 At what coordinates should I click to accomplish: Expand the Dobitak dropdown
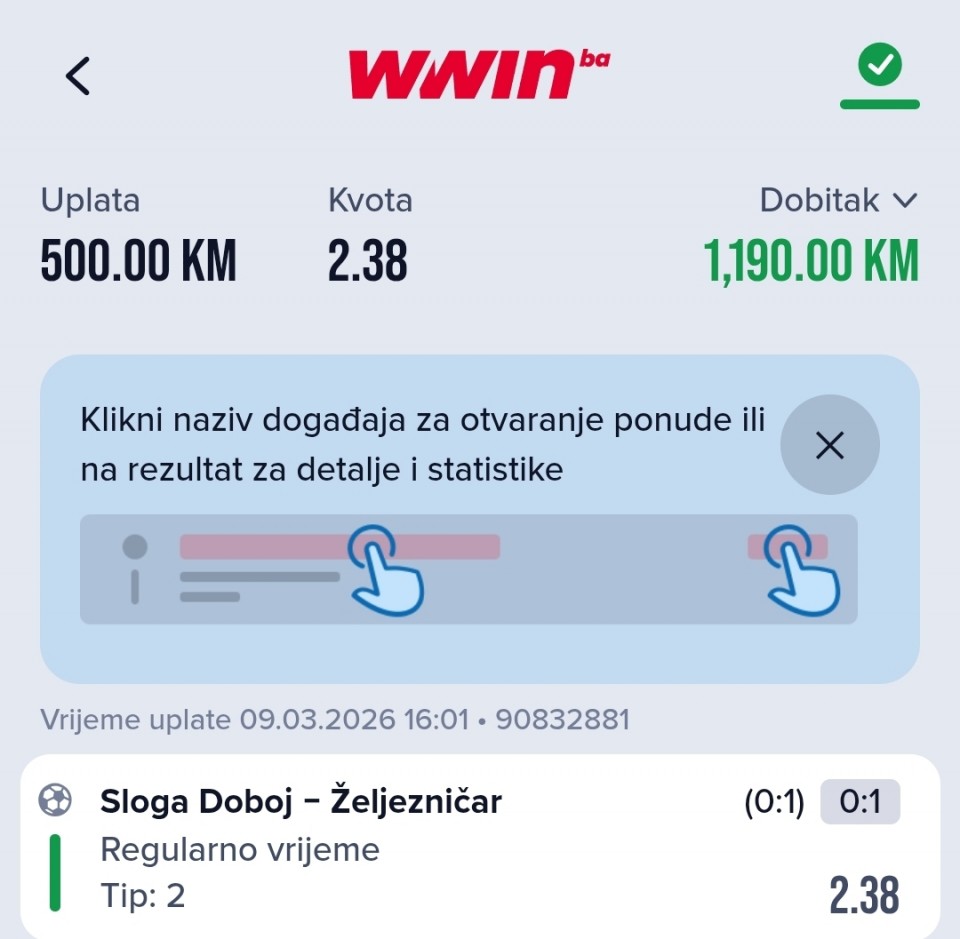pos(838,200)
